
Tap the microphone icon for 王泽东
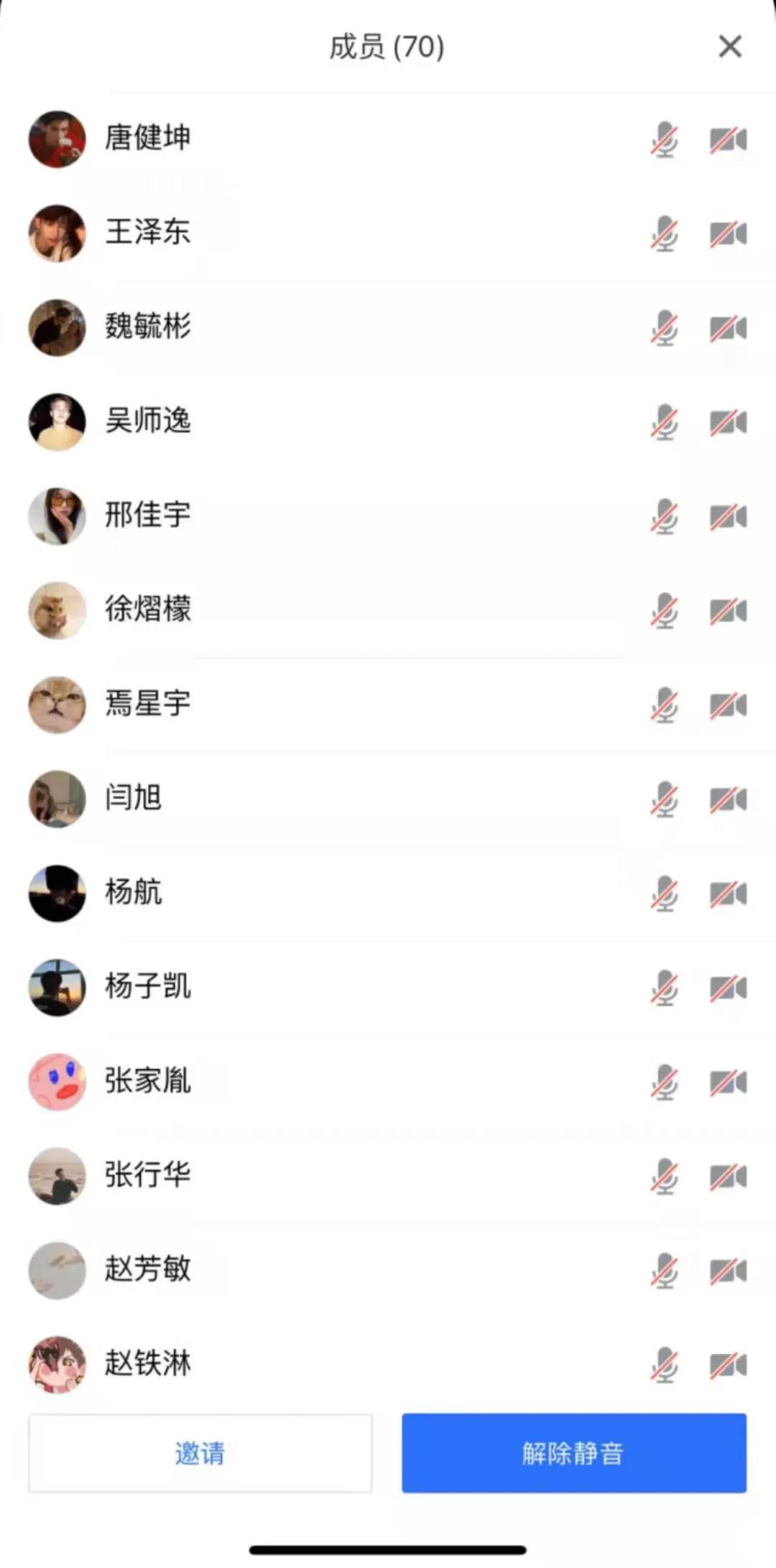pos(665,233)
